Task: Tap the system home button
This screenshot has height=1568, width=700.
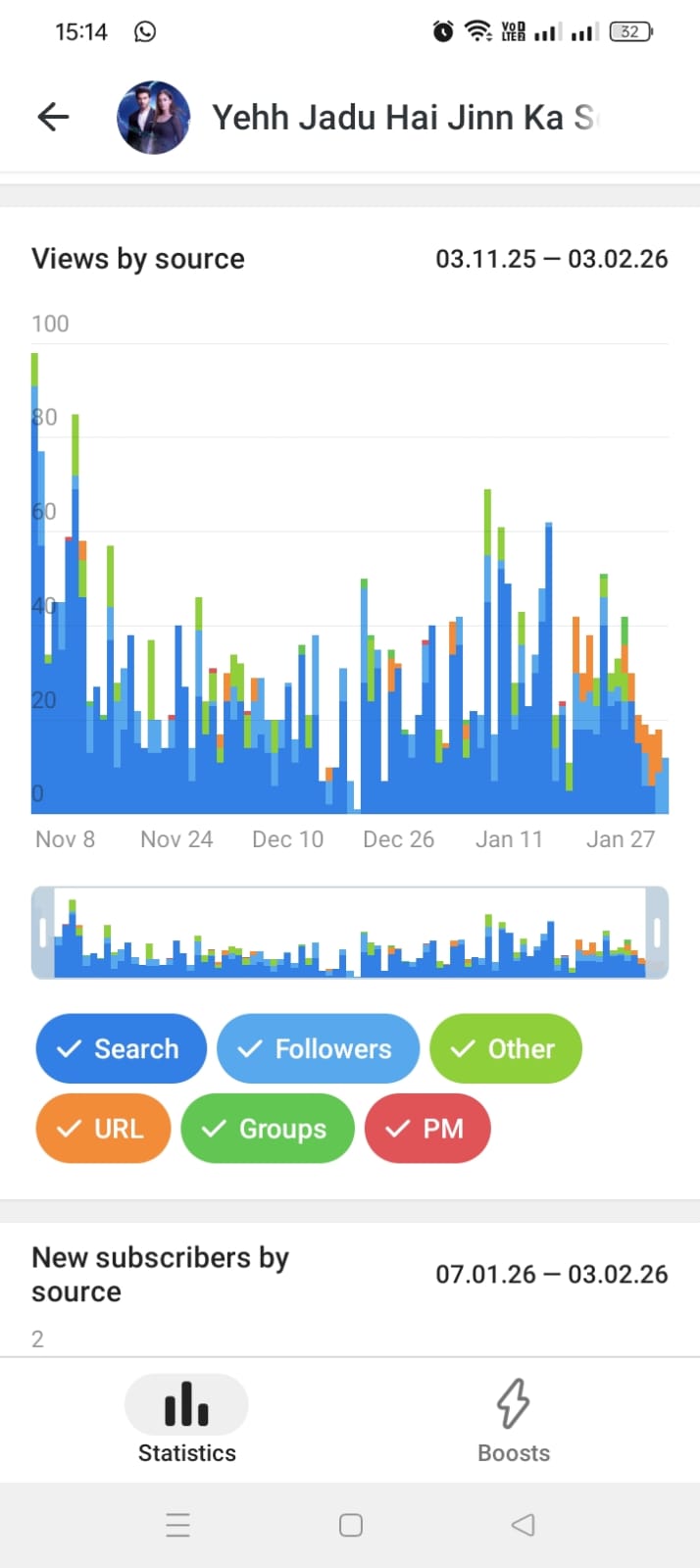Action: point(350,1525)
